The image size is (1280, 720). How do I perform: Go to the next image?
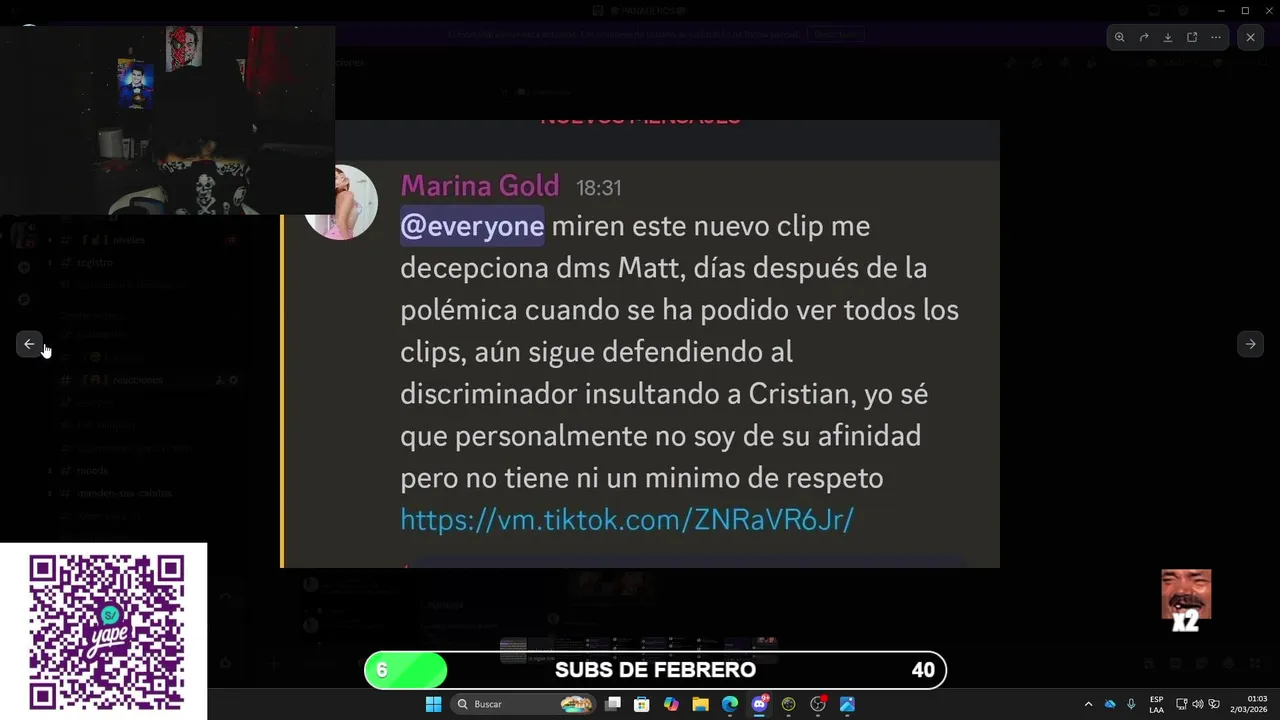pyautogui.click(x=1250, y=344)
